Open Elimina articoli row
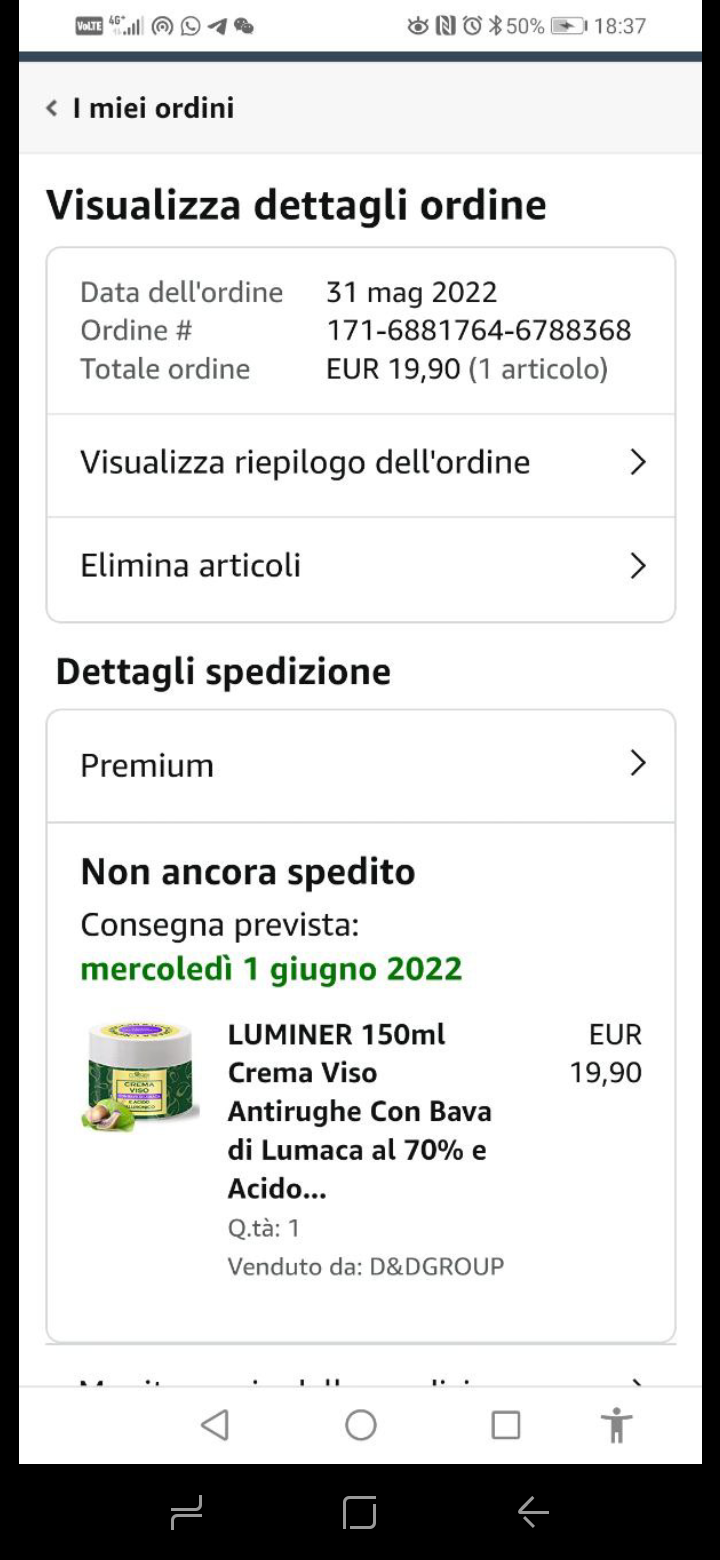The height and width of the screenshot is (1560, 720). pyautogui.click(x=360, y=566)
